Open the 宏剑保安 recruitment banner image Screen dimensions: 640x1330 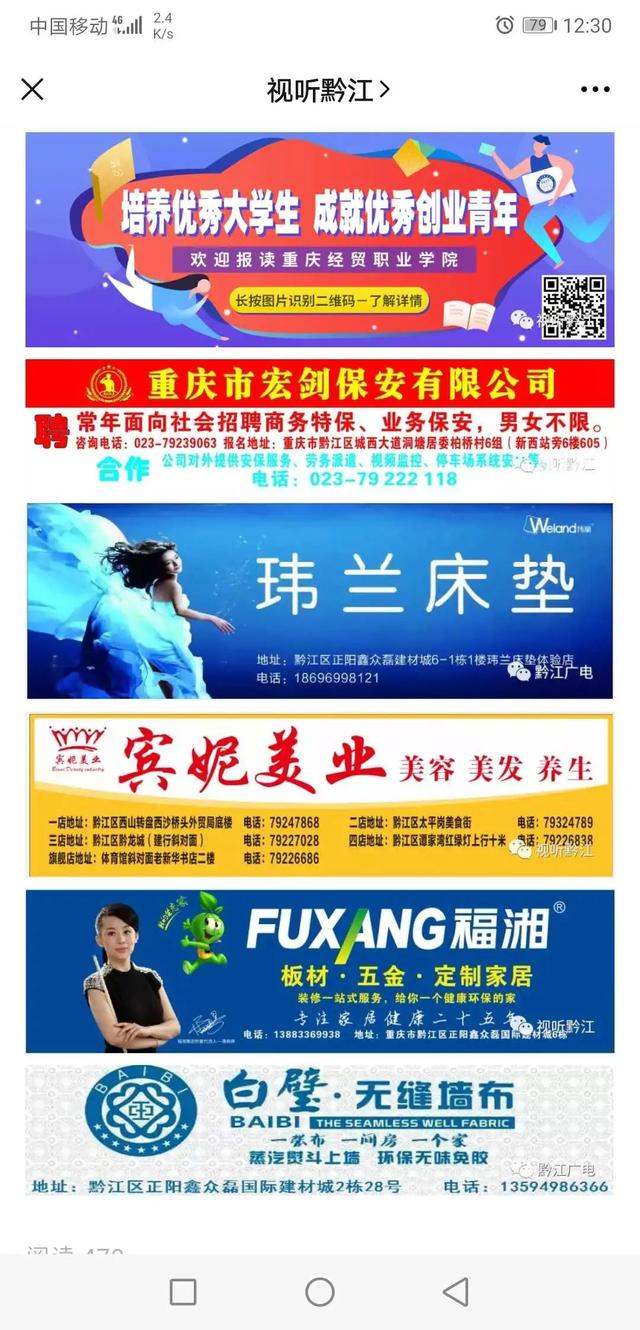coord(320,424)
